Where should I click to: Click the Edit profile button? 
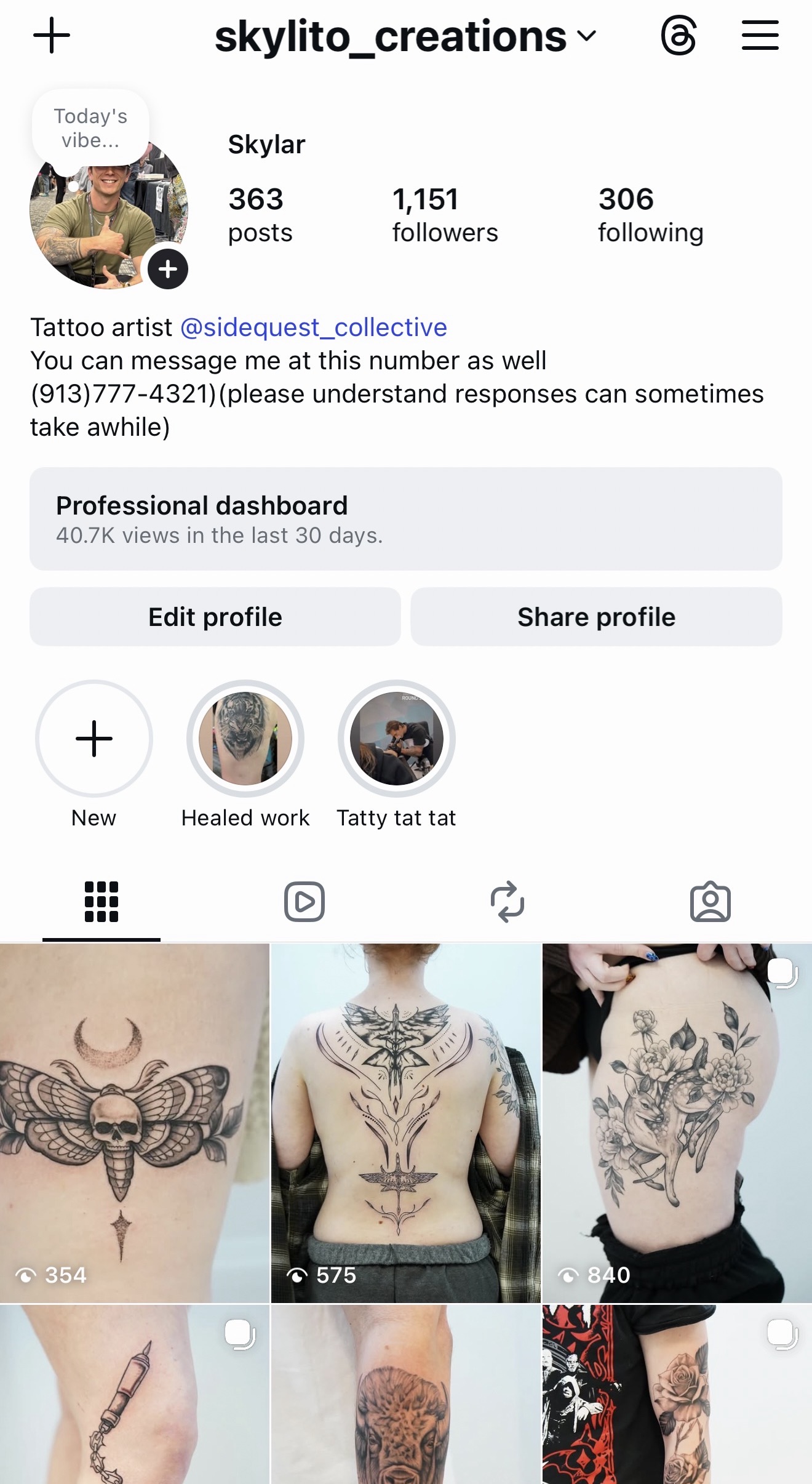(x=214, y=616)
